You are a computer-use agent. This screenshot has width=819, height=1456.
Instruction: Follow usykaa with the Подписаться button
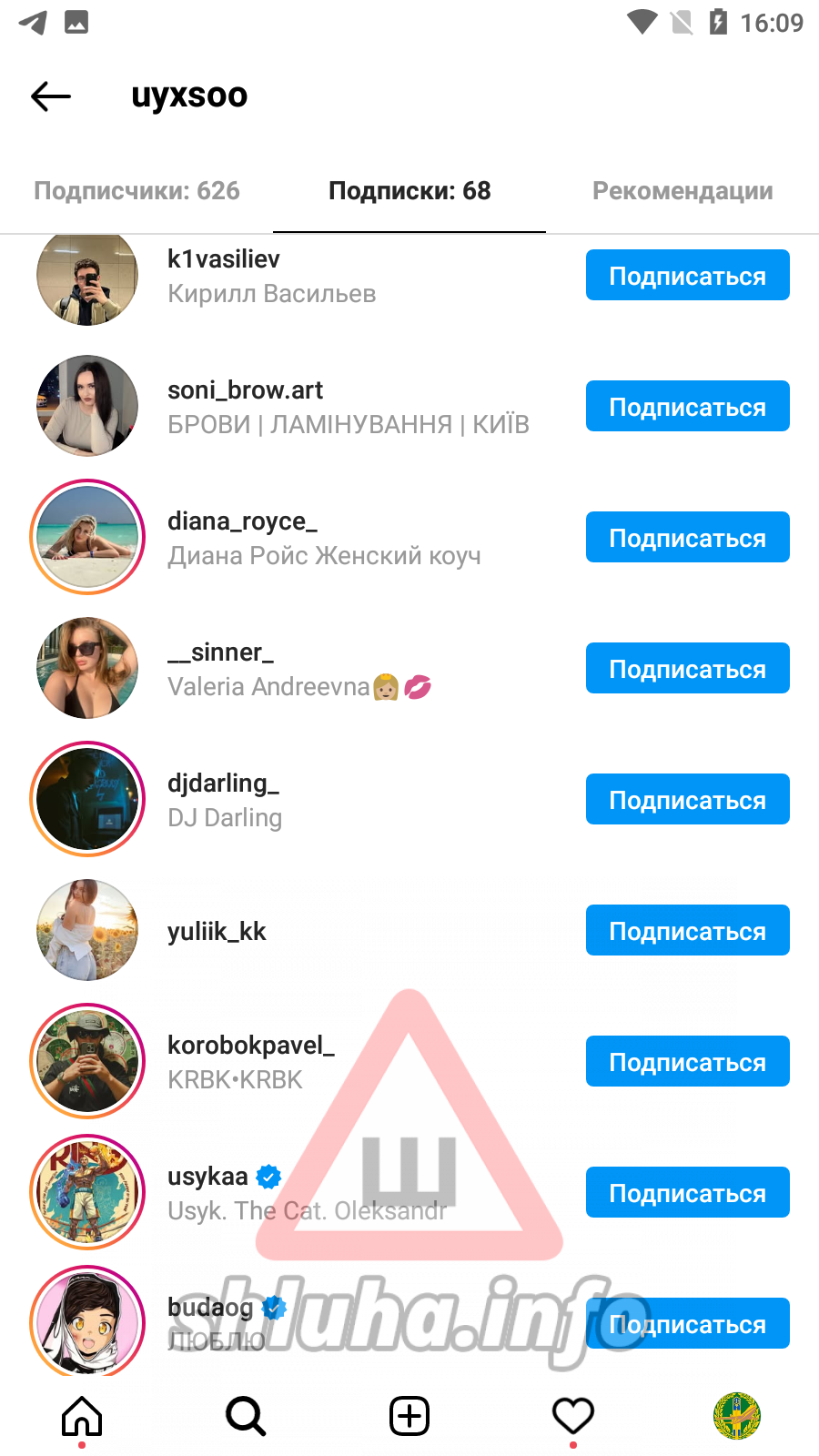(x=687, y=1193)
